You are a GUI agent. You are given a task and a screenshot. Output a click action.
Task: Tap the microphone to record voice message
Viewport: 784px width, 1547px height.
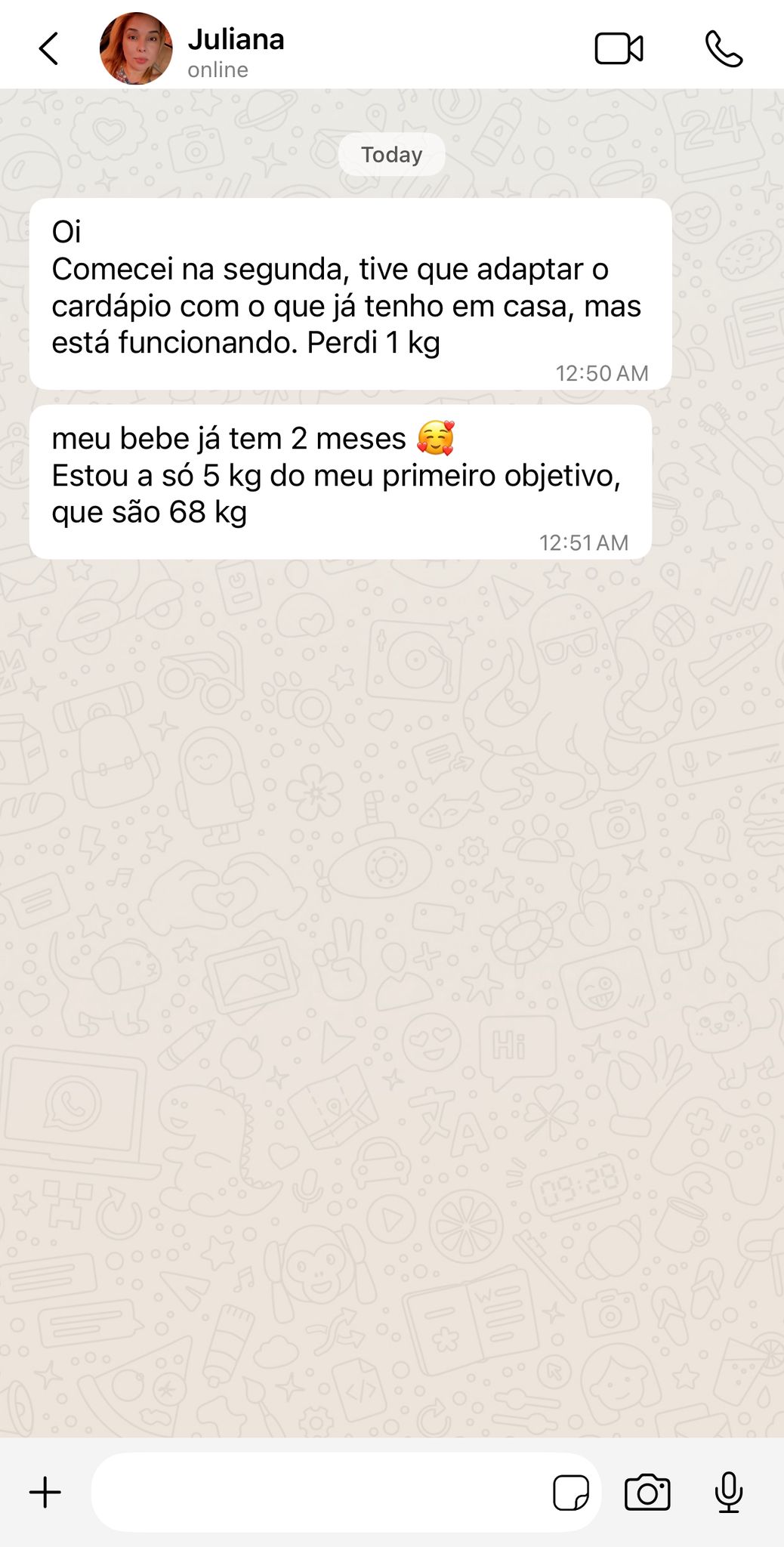coord(729,1493)
